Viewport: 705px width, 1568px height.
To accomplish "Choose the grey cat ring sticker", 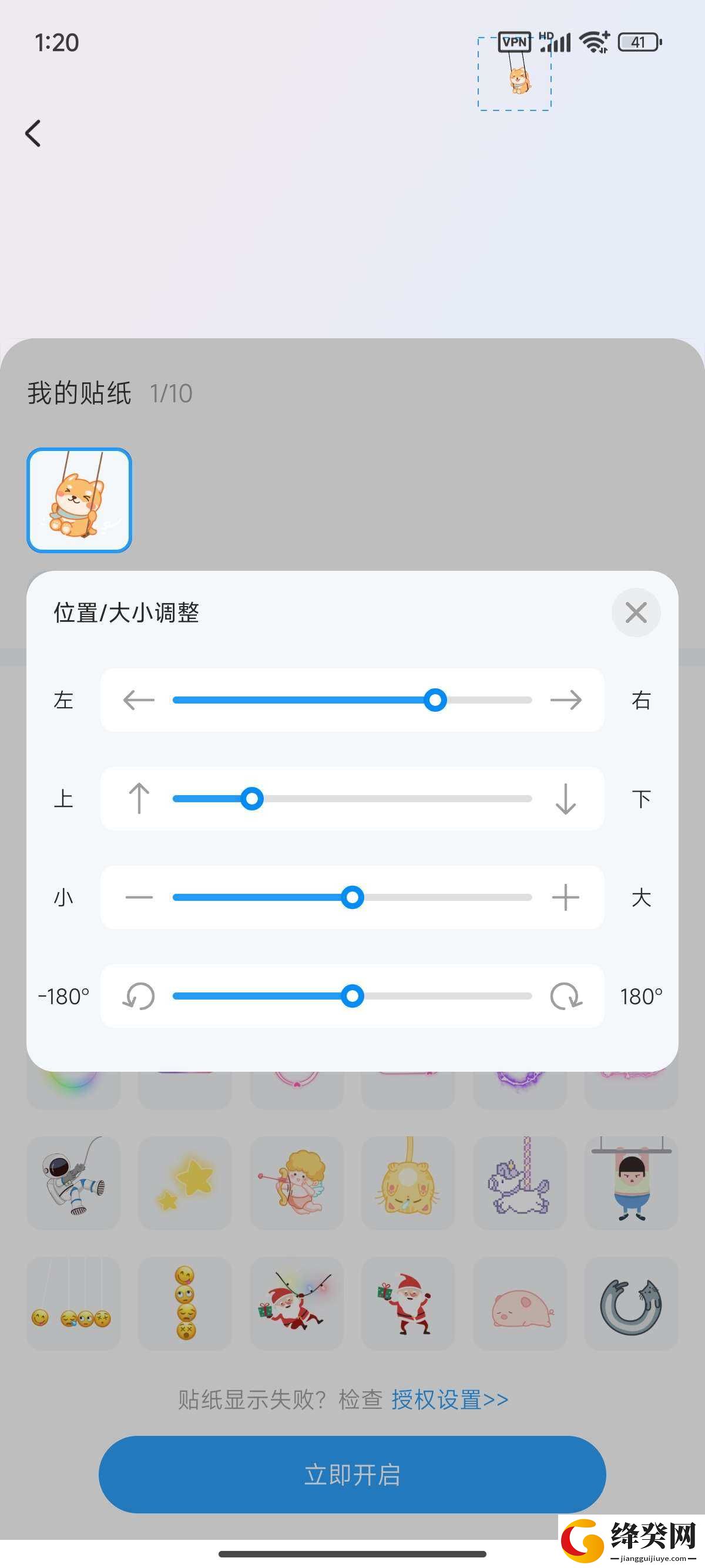I will [631, 1303].
